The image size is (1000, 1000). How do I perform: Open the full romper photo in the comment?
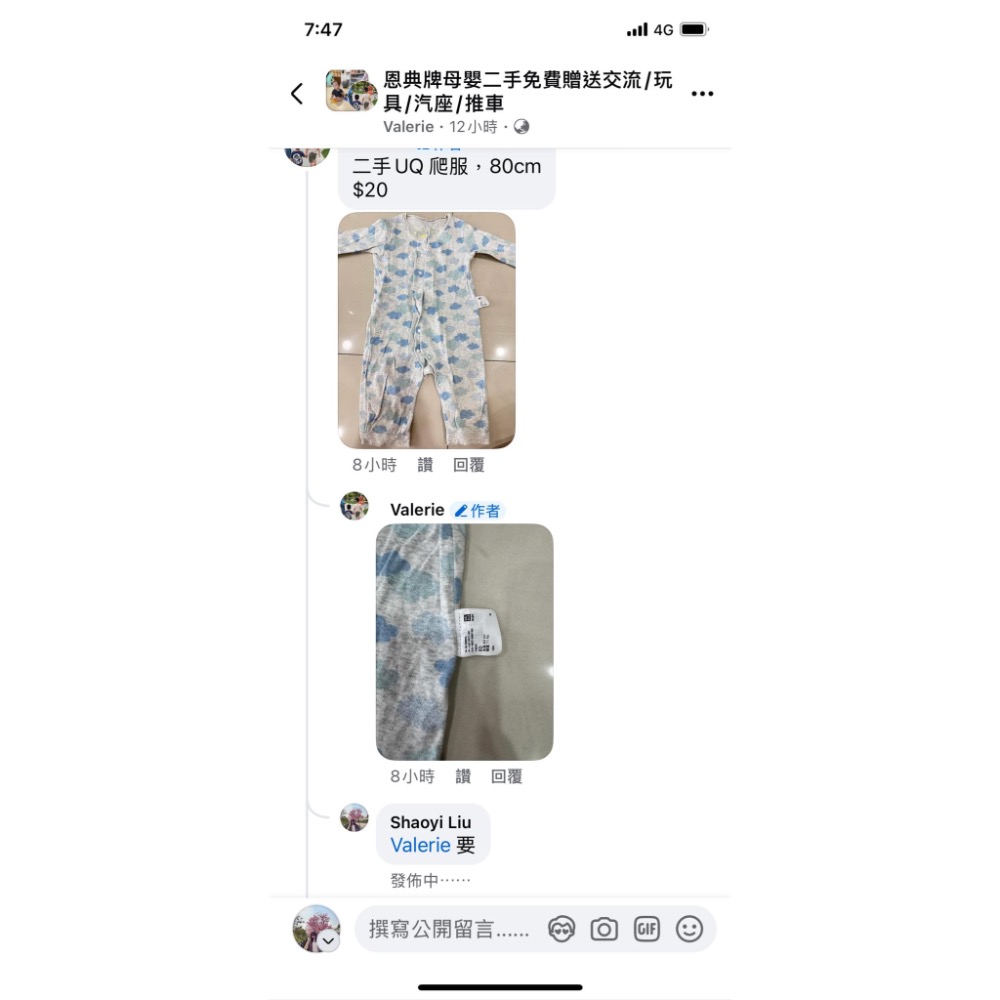tap(427, 330)
